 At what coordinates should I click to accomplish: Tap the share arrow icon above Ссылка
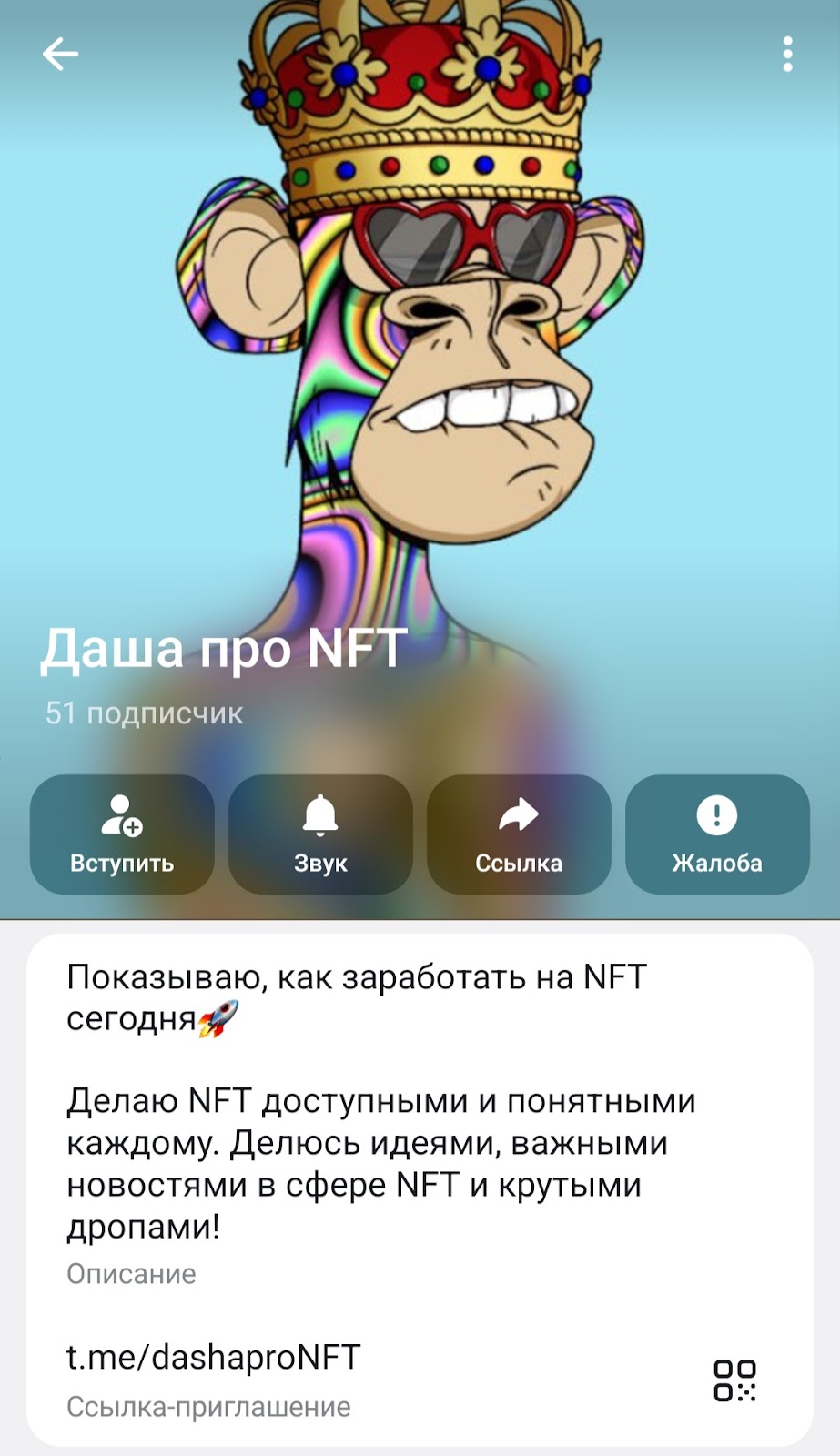519,814
